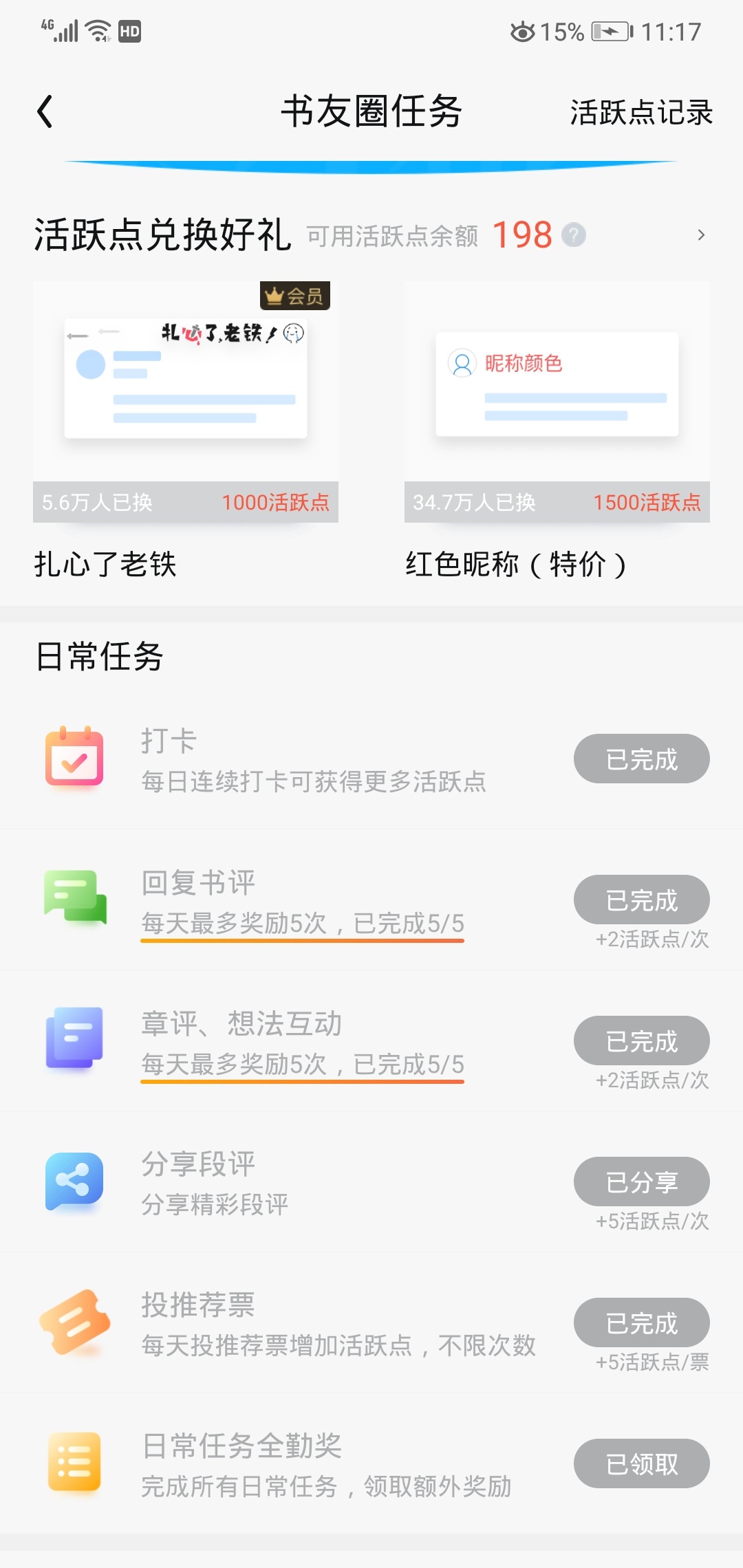Viewport: 743px width, 1568px height.
Task: Expand the 活跃点兑换好礼 section chevron
Action: (701, 235)
